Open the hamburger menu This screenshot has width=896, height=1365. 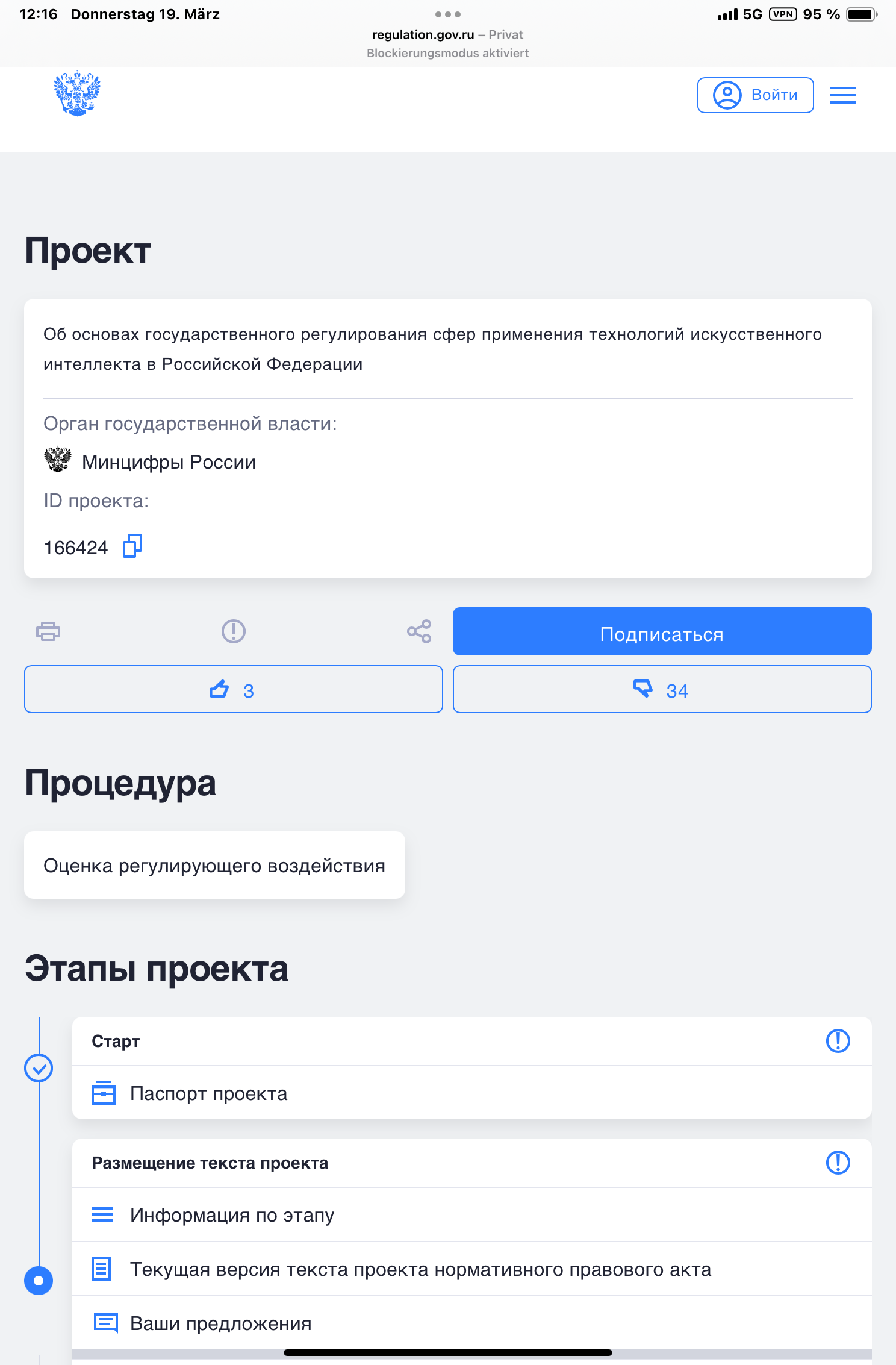[x=842, y=95]
